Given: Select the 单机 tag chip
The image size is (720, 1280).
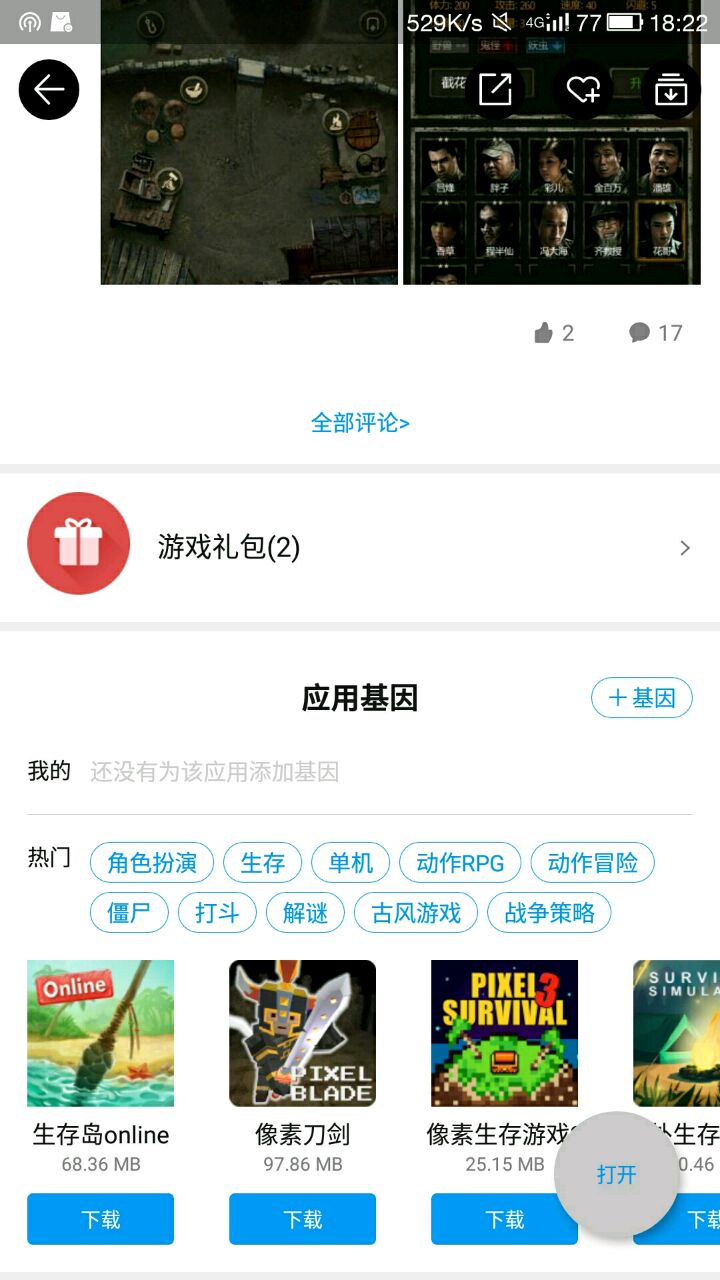Looking at the screenshot, I should click(351, 863).
